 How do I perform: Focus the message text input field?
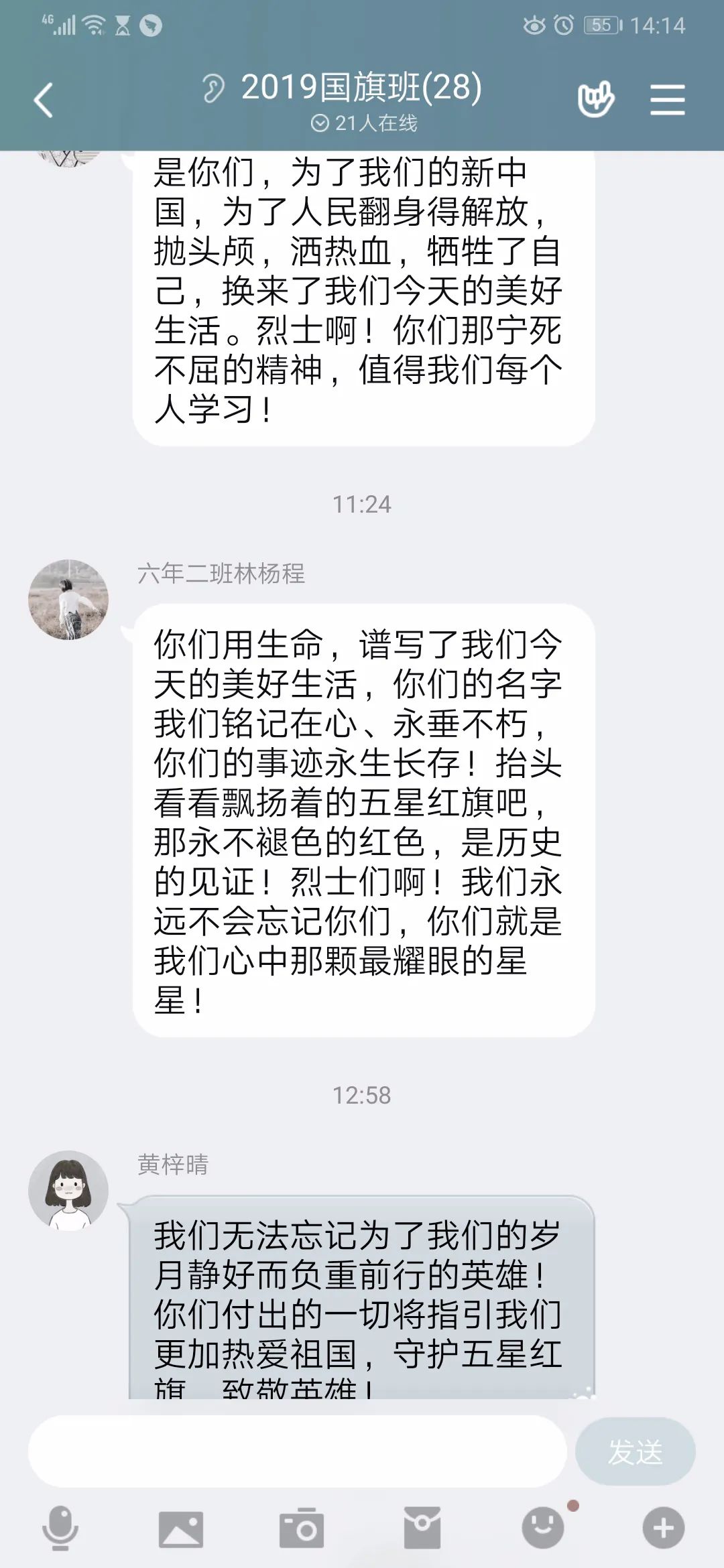[x=296, y=1451]
